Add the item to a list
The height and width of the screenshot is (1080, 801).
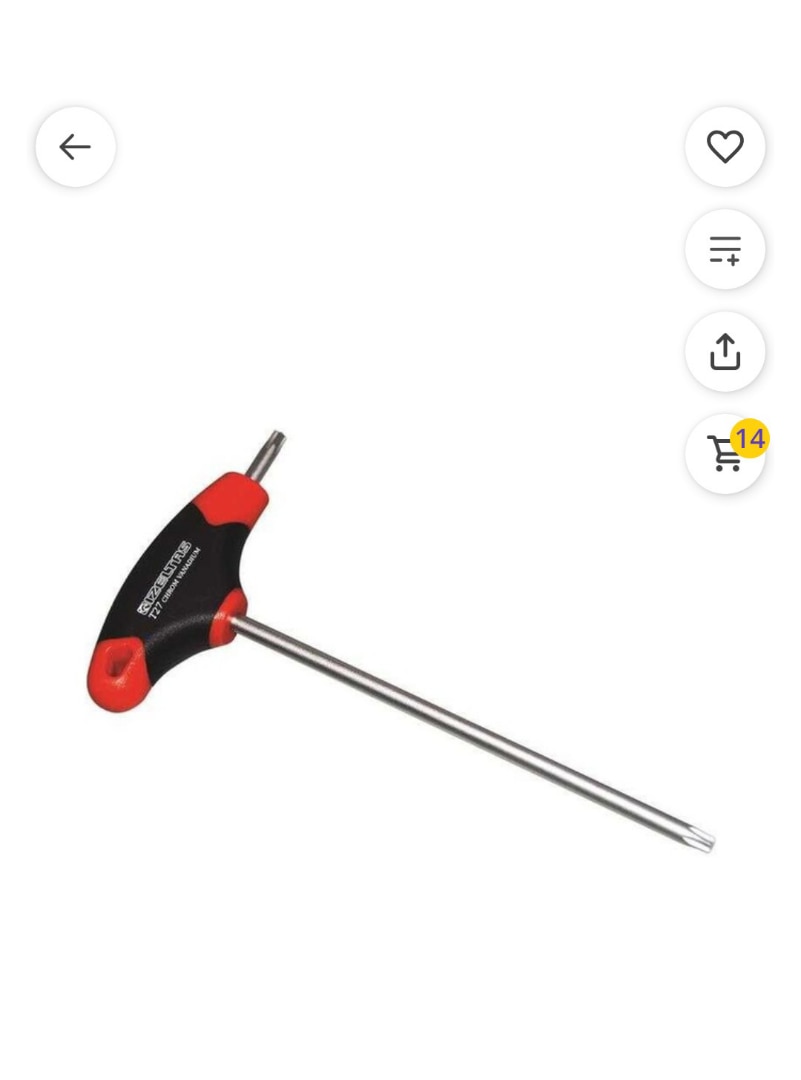tap(725, 249)
